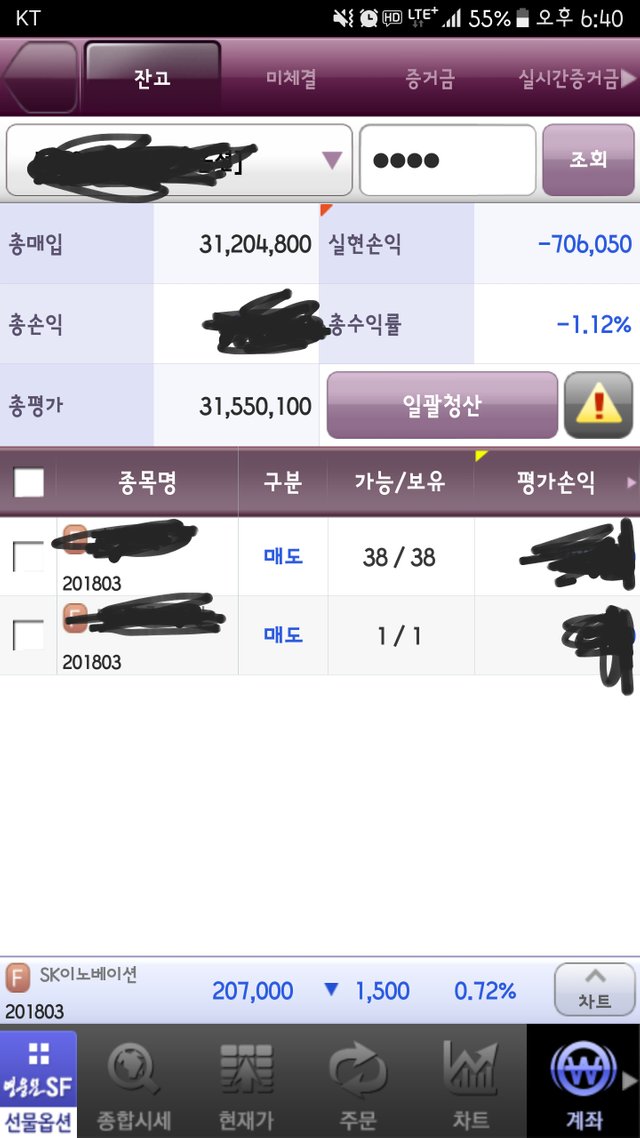
Task: Open the 차트 button beside SK이노베이션
Action: [x=594, y=990]
